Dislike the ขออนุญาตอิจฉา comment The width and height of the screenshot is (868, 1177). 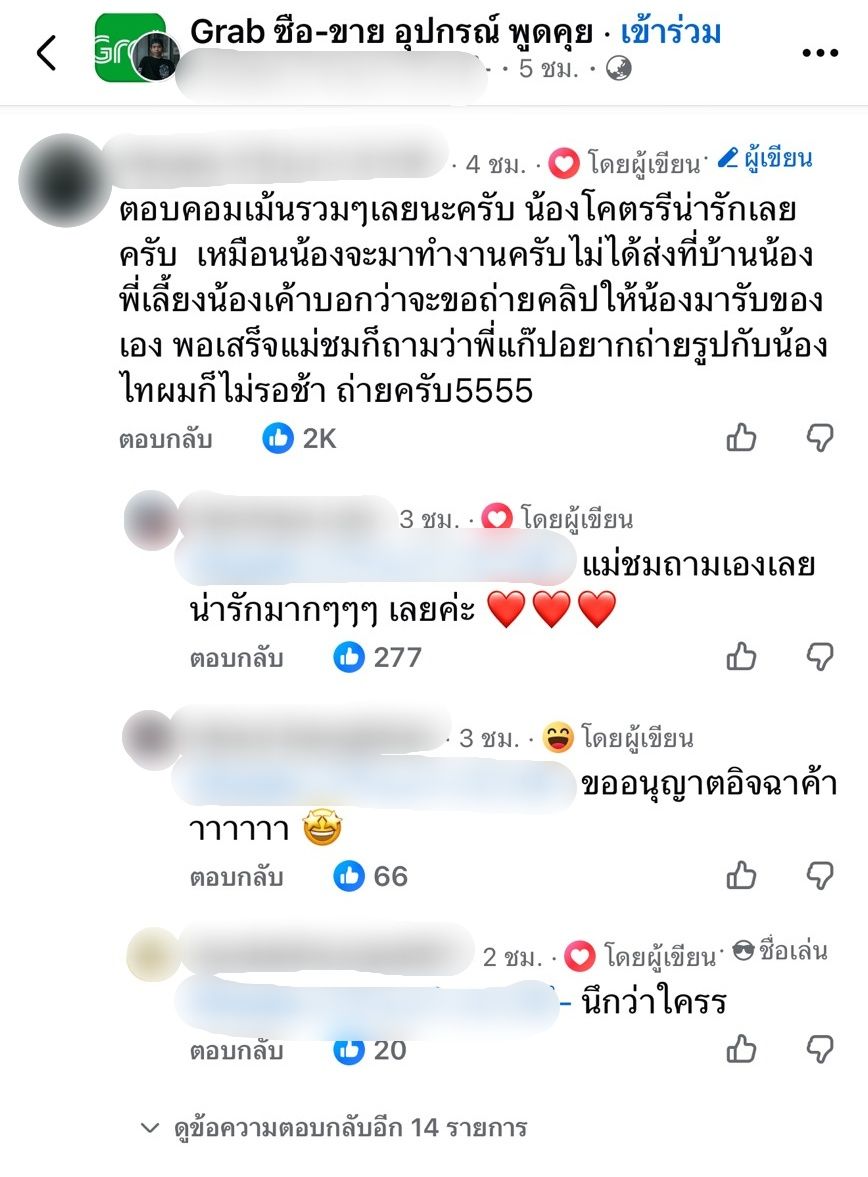(x=820, y=876)
